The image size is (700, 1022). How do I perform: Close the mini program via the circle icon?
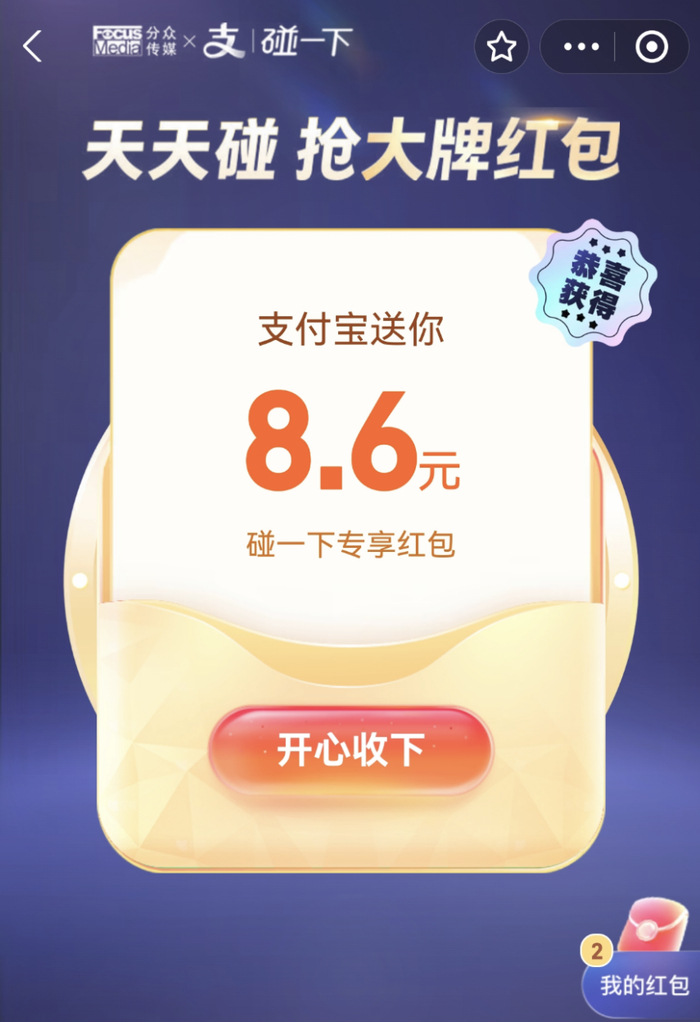652,46
